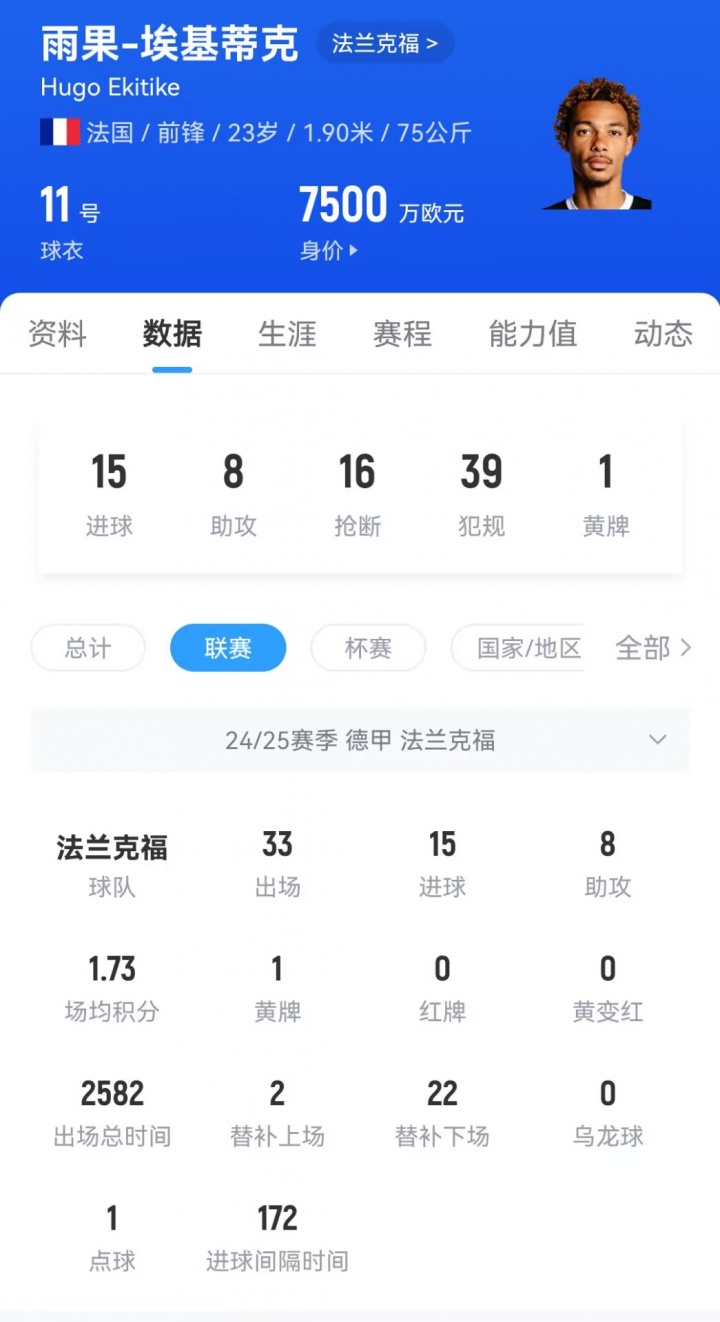Filter stats by 杯赛
The image size is (720, 1322).
click(x=368, y=648)
